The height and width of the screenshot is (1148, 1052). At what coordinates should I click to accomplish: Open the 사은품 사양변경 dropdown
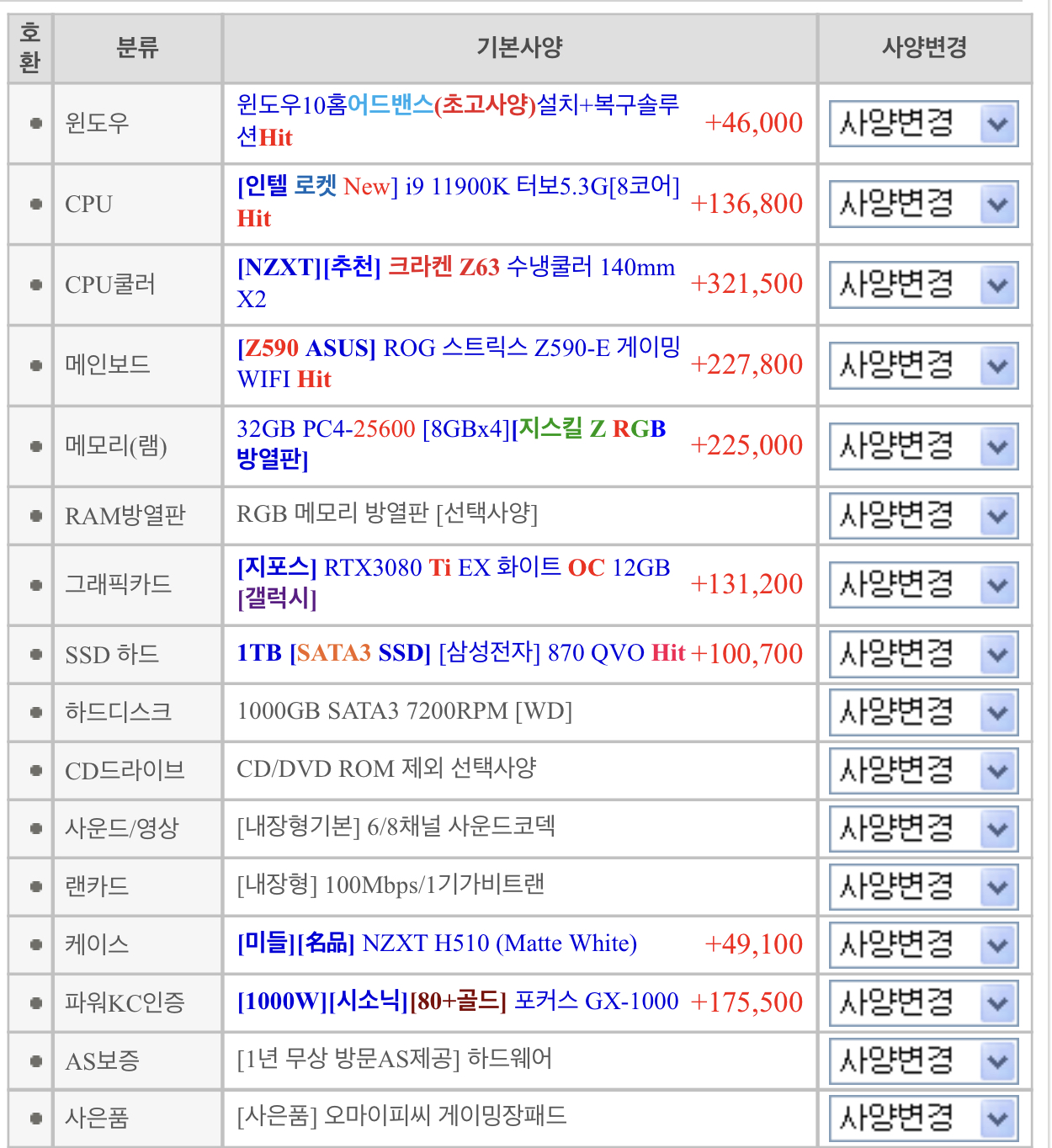[923, 1119]
